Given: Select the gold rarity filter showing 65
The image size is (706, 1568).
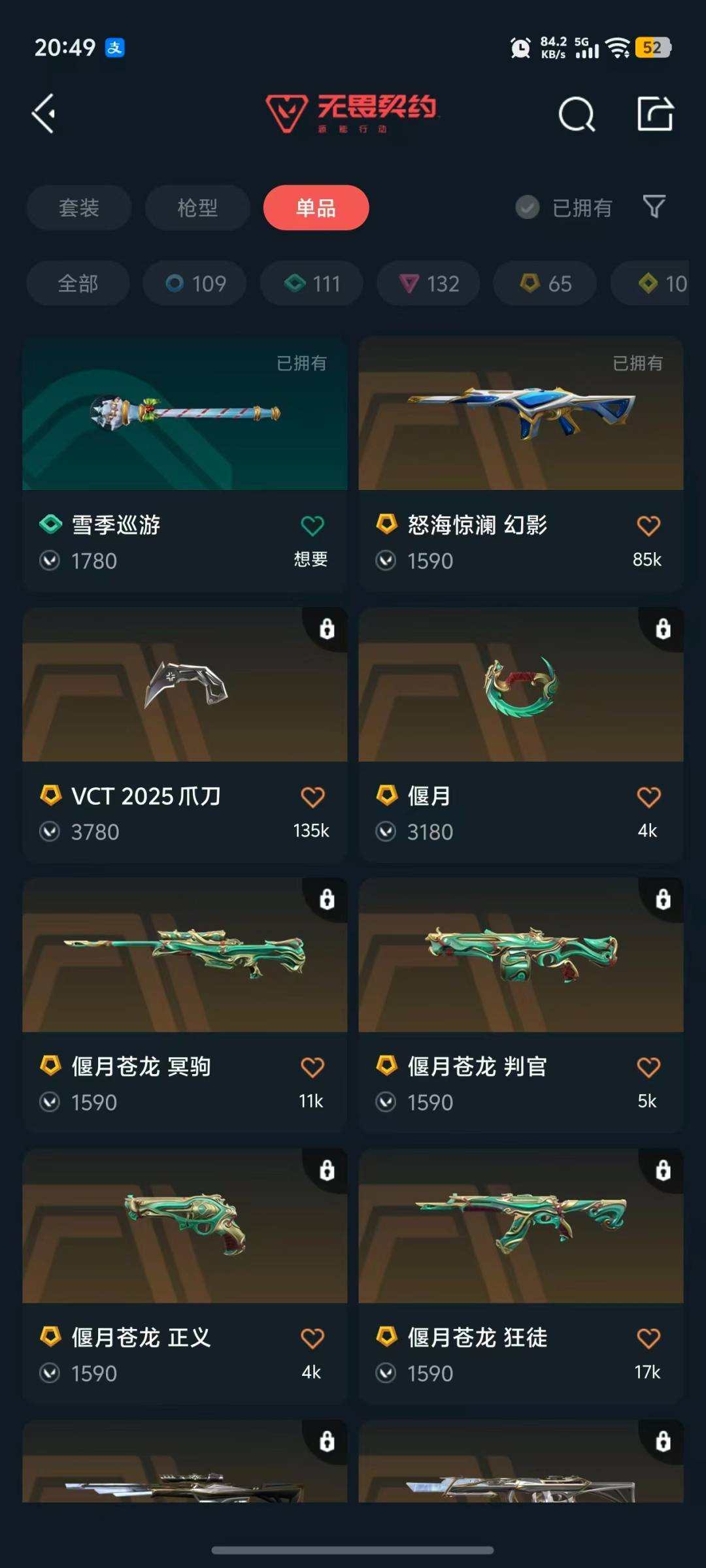Looking at the screenshot, I should (x=544, y=283).
